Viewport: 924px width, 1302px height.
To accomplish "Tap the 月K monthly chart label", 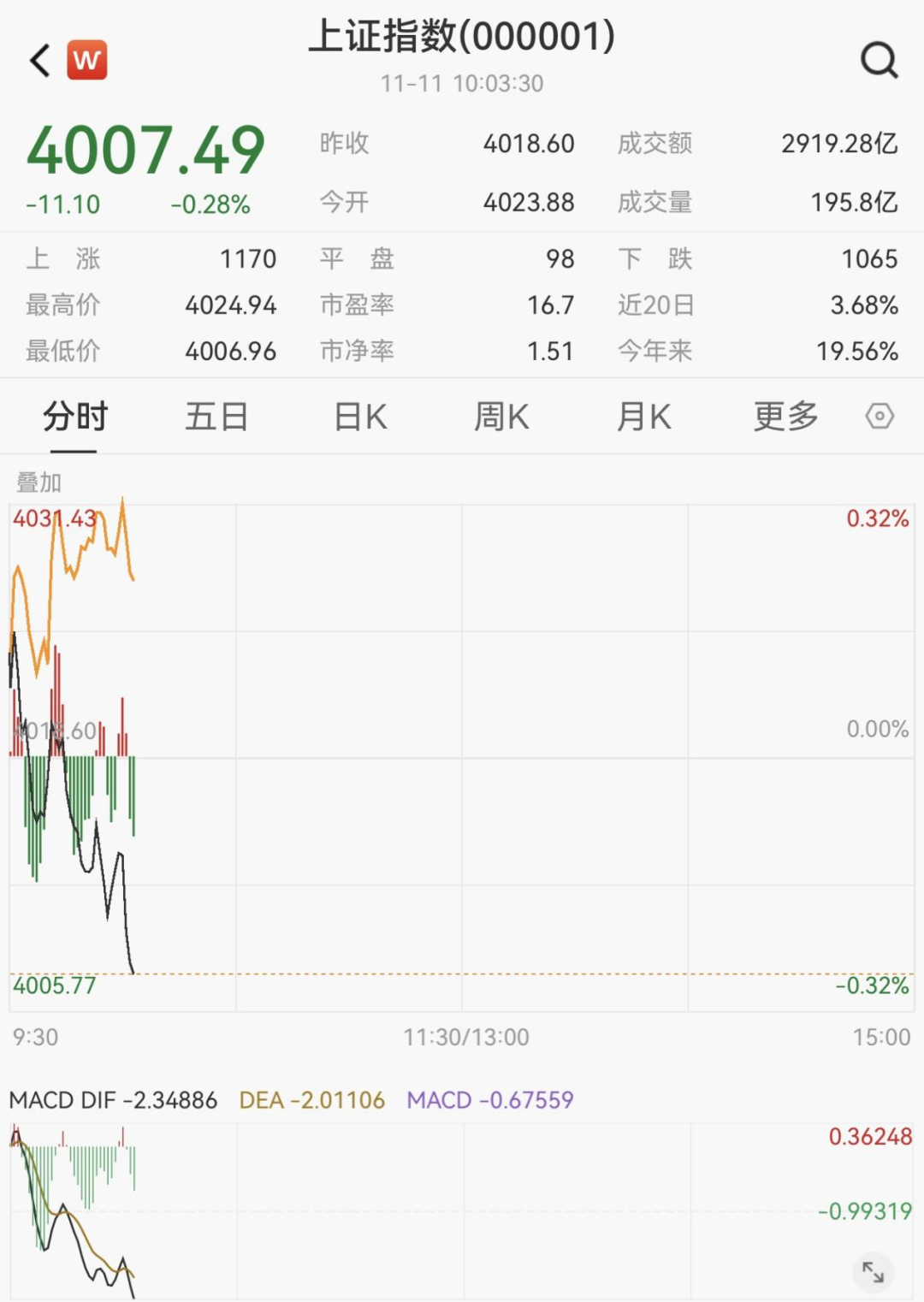I will pos(643,417).
